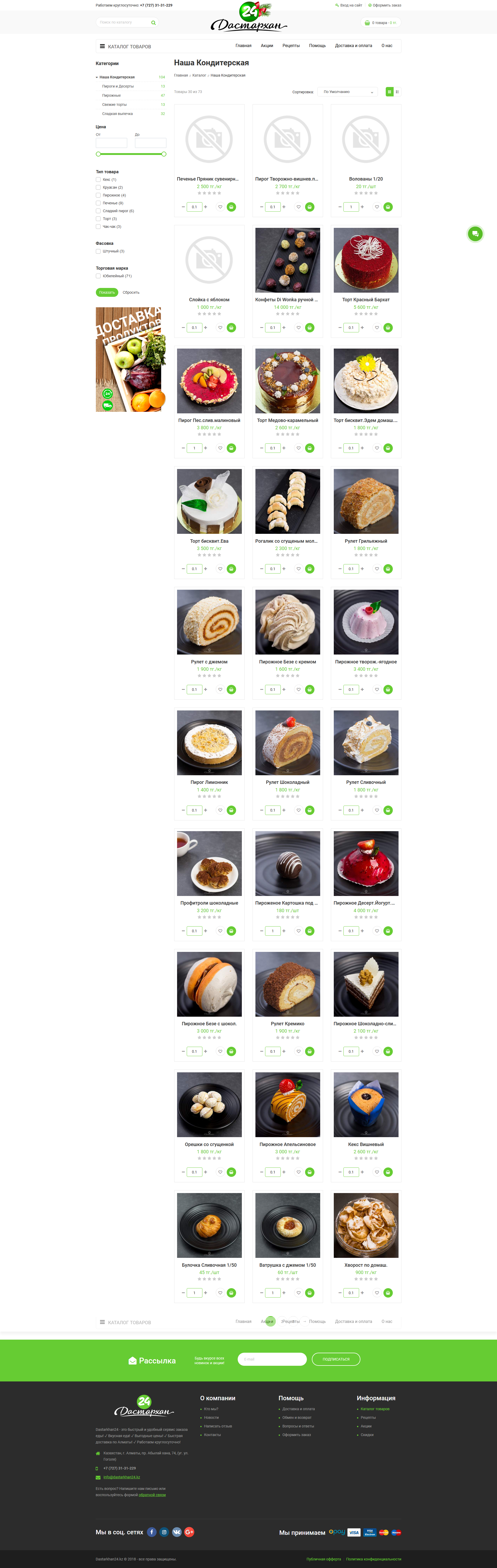Open the КАТАЛОГ ТОВАРОВ menu
Viewport: 497px width, 1568px height.
coord(125,46)
